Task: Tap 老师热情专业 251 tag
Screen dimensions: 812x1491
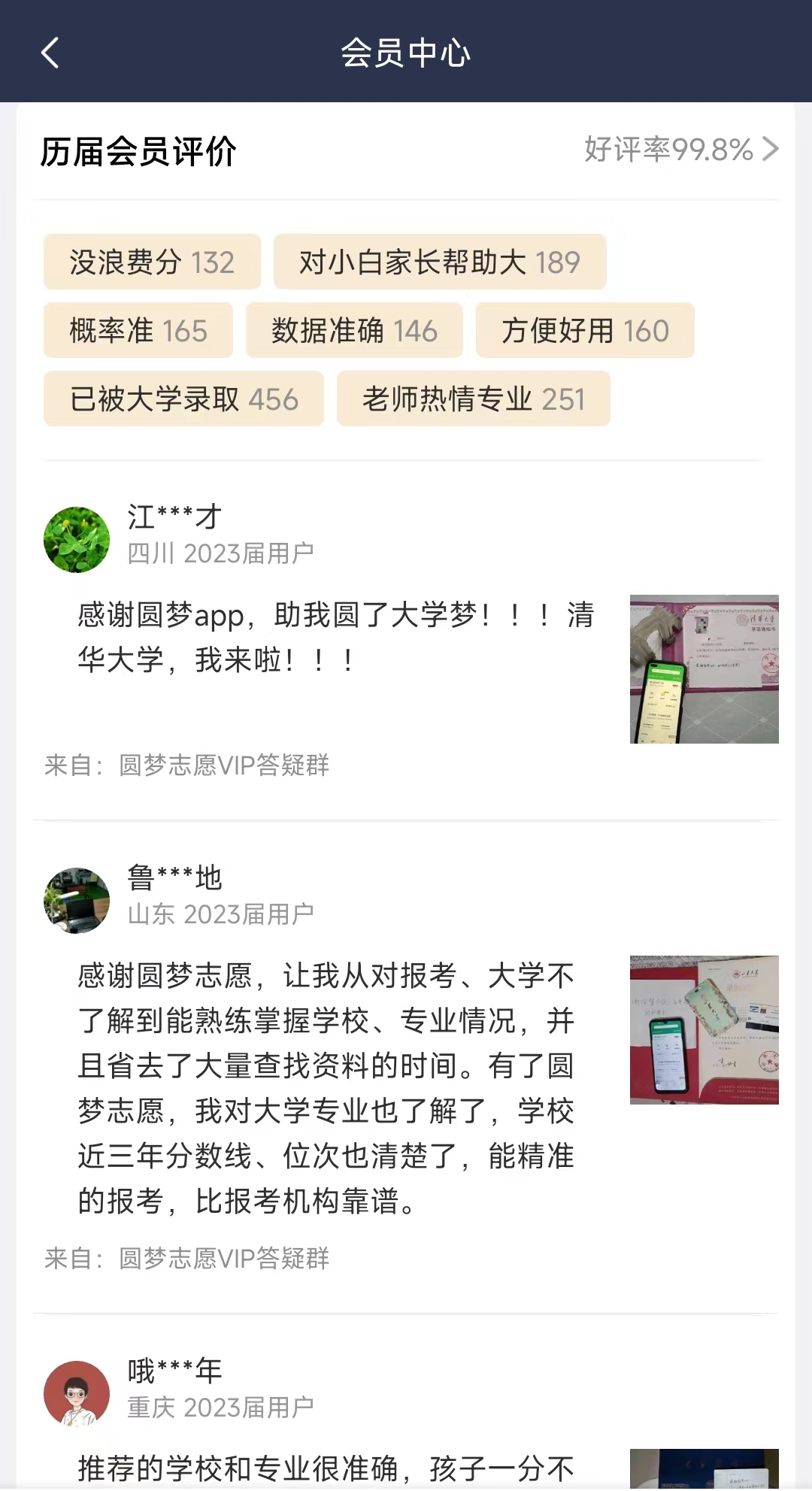Action: click(474, 399)
